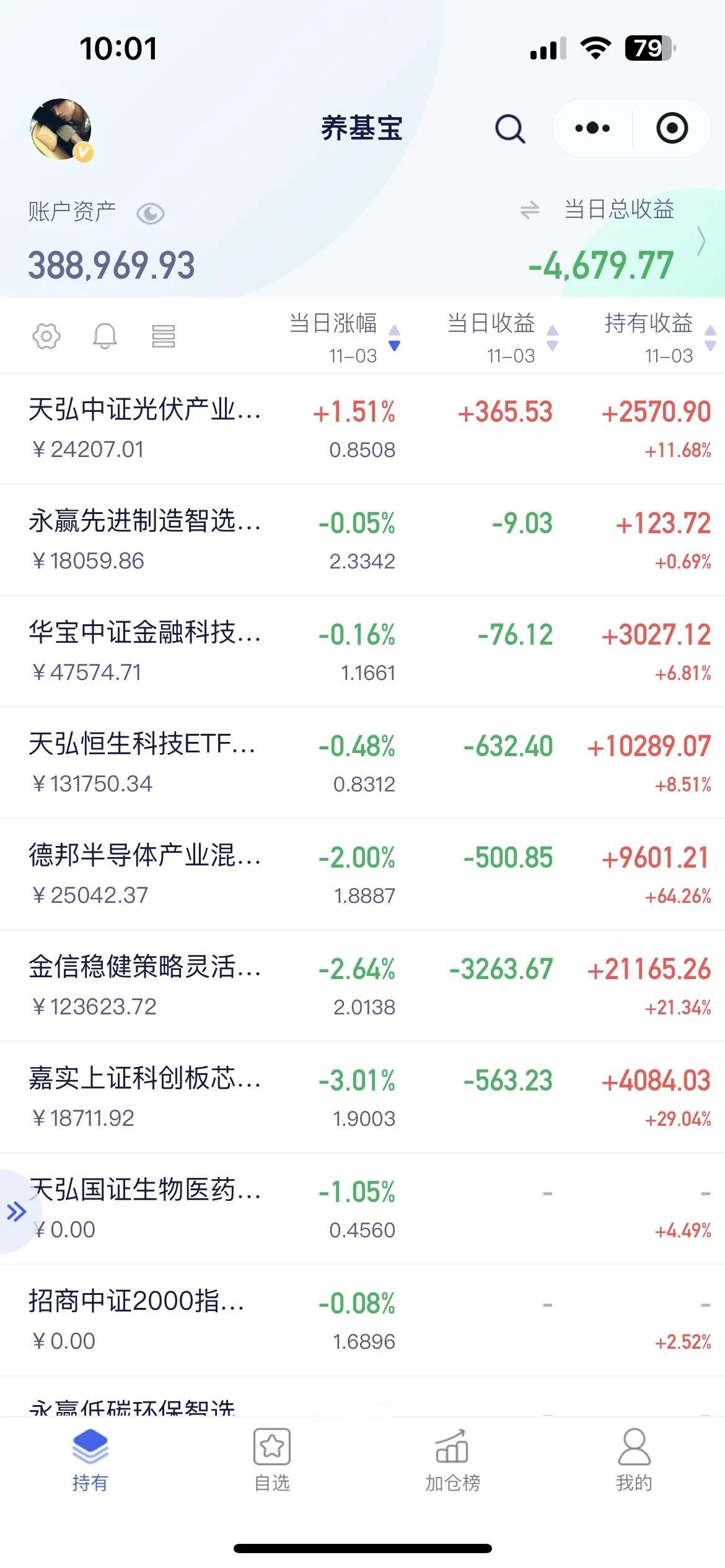Screen dimensions: 725x1568
Task: Hide account assets with the eye icon
Action: 150,214
